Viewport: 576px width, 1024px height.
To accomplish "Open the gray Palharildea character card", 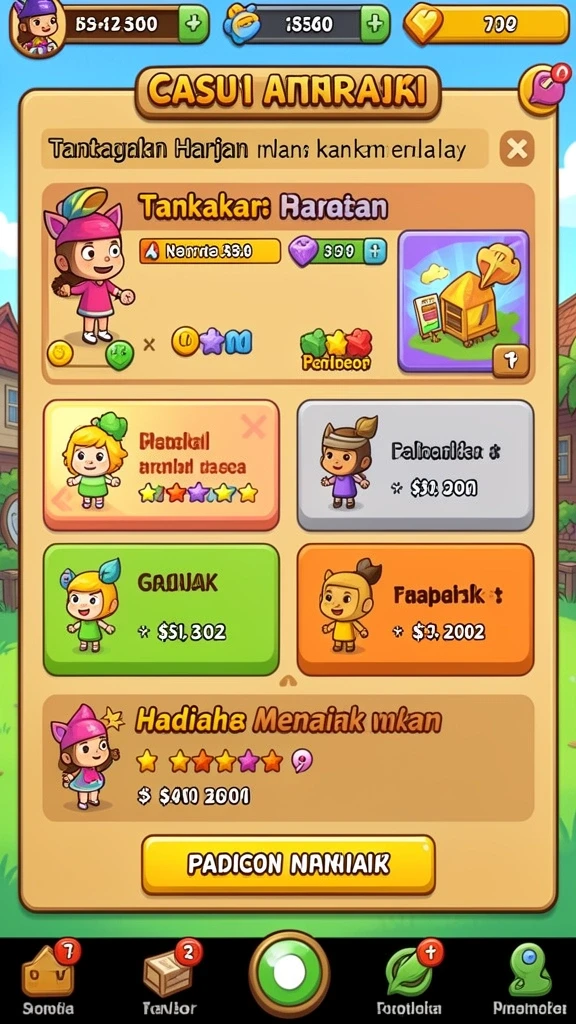I will point(415,465).
